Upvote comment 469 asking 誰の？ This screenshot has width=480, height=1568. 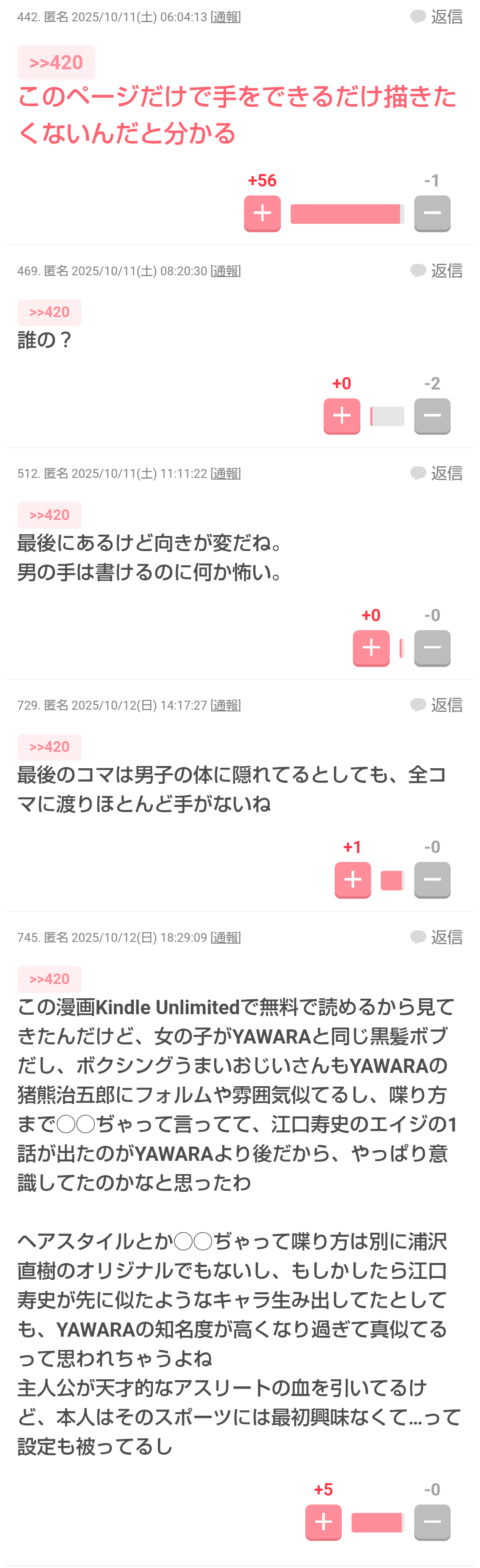(x=342, y=416)
